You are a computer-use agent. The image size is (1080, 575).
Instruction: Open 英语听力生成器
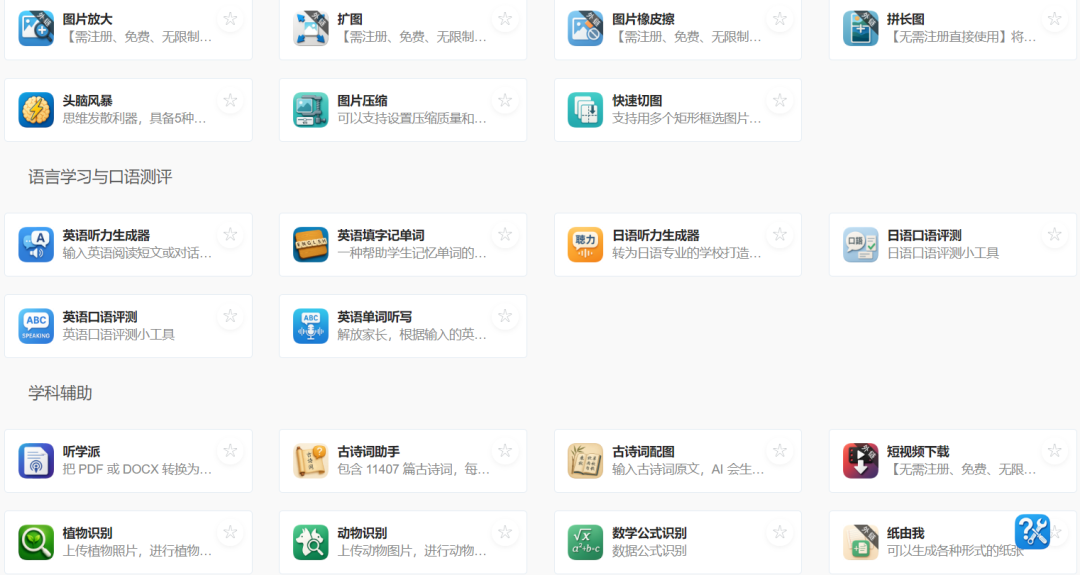point(120,244)
